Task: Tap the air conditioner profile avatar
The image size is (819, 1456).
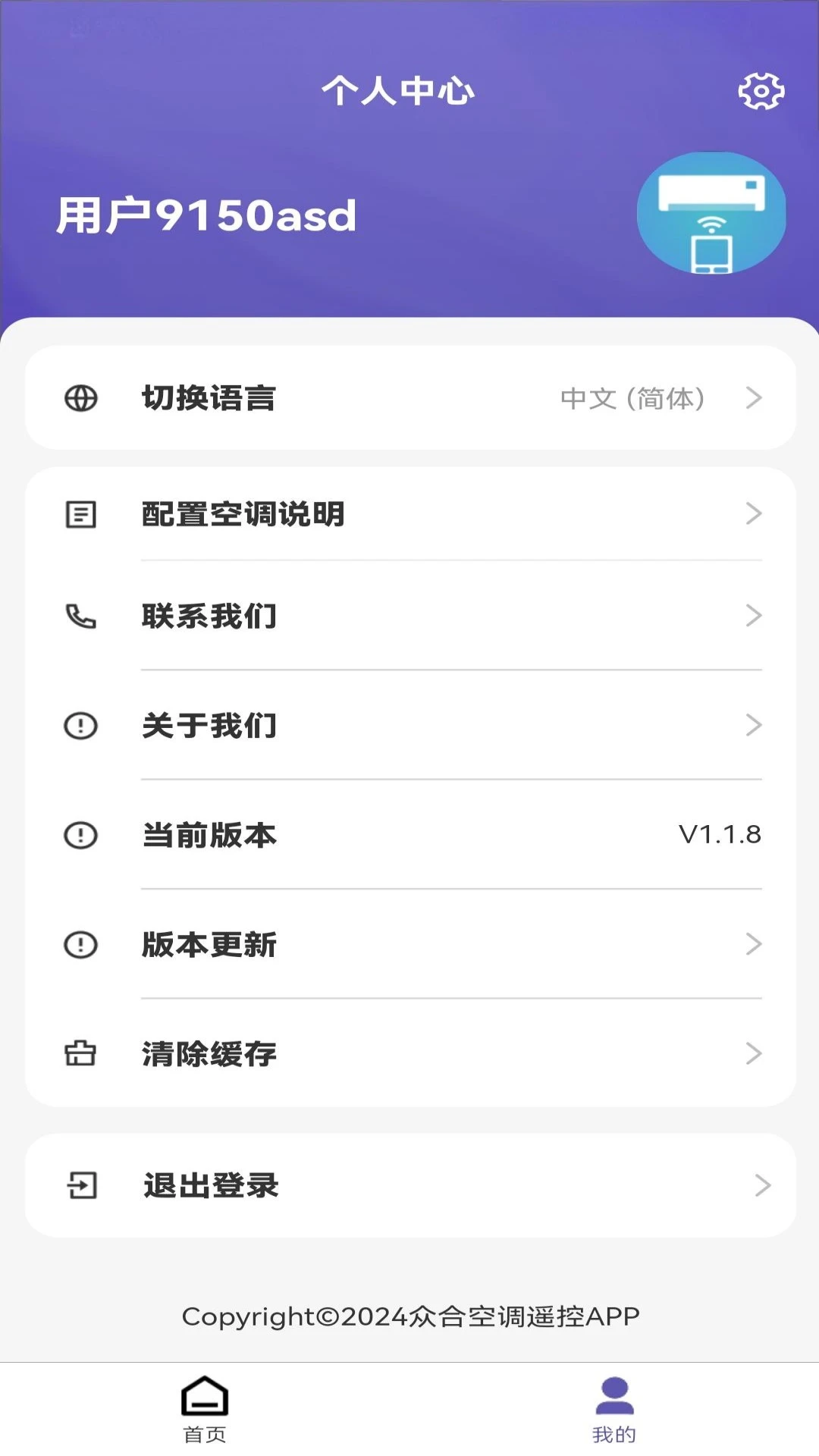Action: 711,213
